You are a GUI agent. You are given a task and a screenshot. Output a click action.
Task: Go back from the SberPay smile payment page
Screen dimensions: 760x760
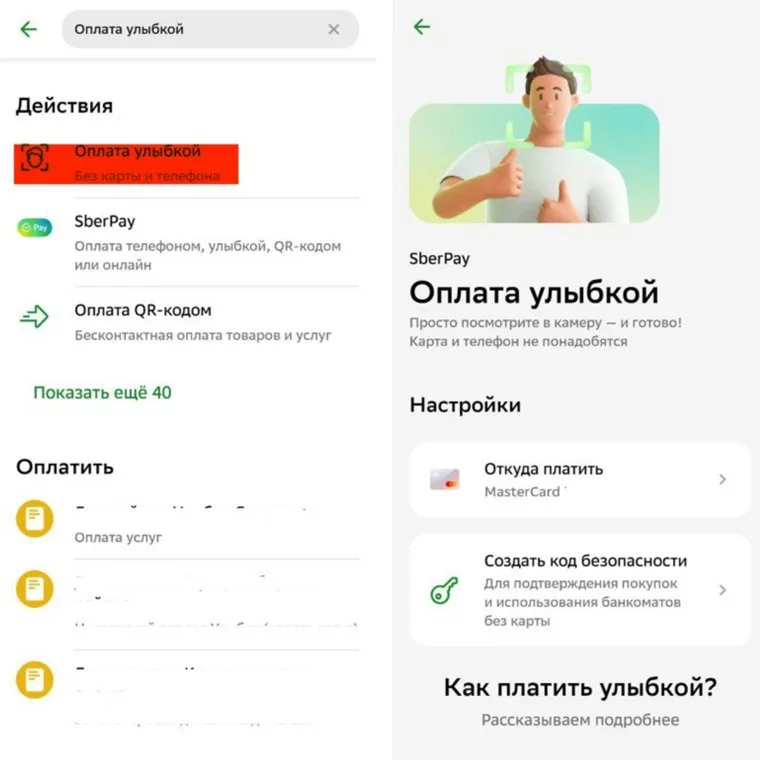tap(422, 27)
